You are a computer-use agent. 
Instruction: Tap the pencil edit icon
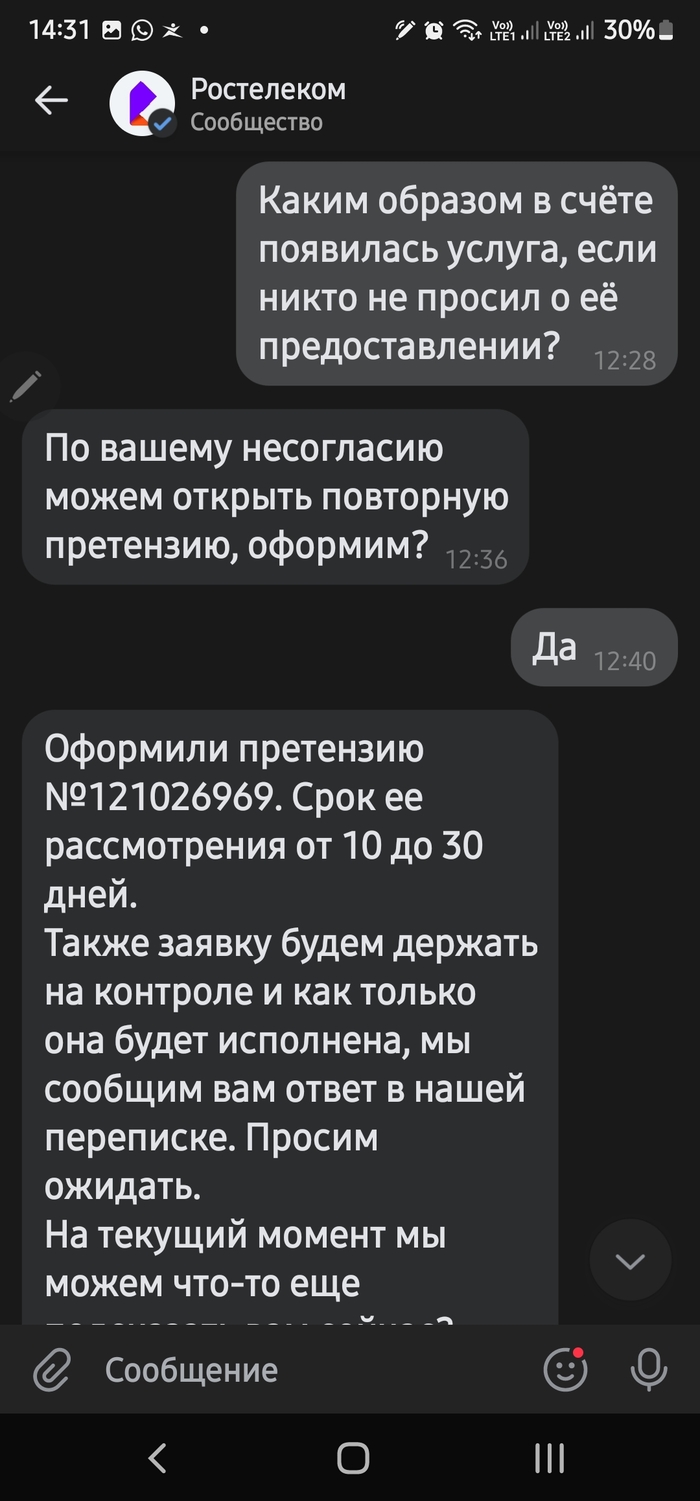click(26, 385)
